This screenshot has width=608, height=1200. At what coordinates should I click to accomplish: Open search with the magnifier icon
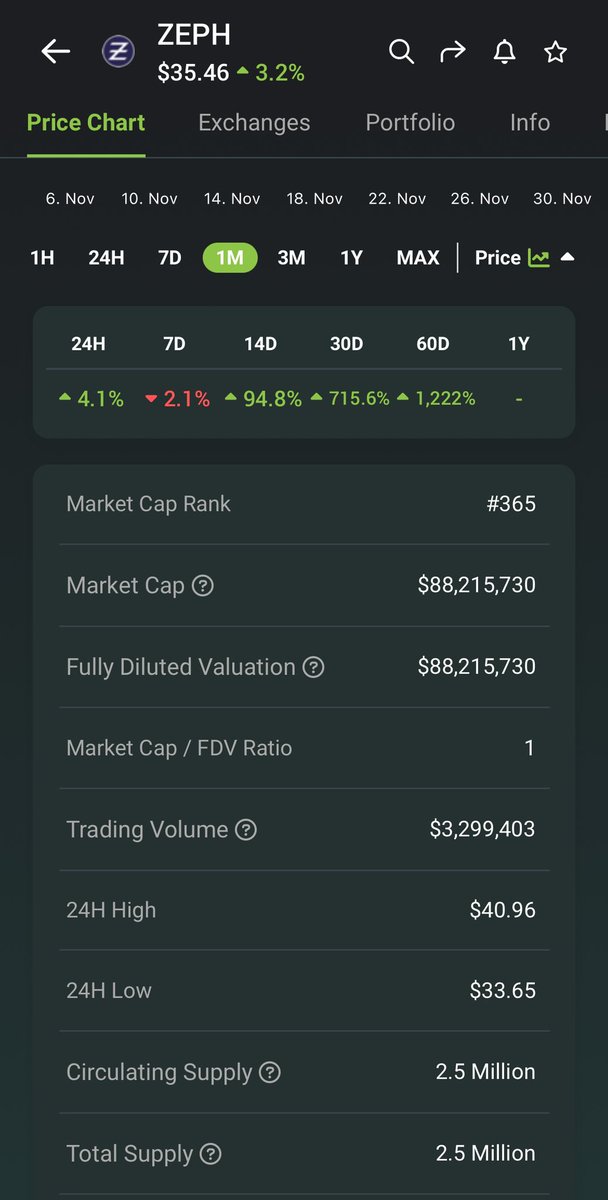click(x=401, y=52)
